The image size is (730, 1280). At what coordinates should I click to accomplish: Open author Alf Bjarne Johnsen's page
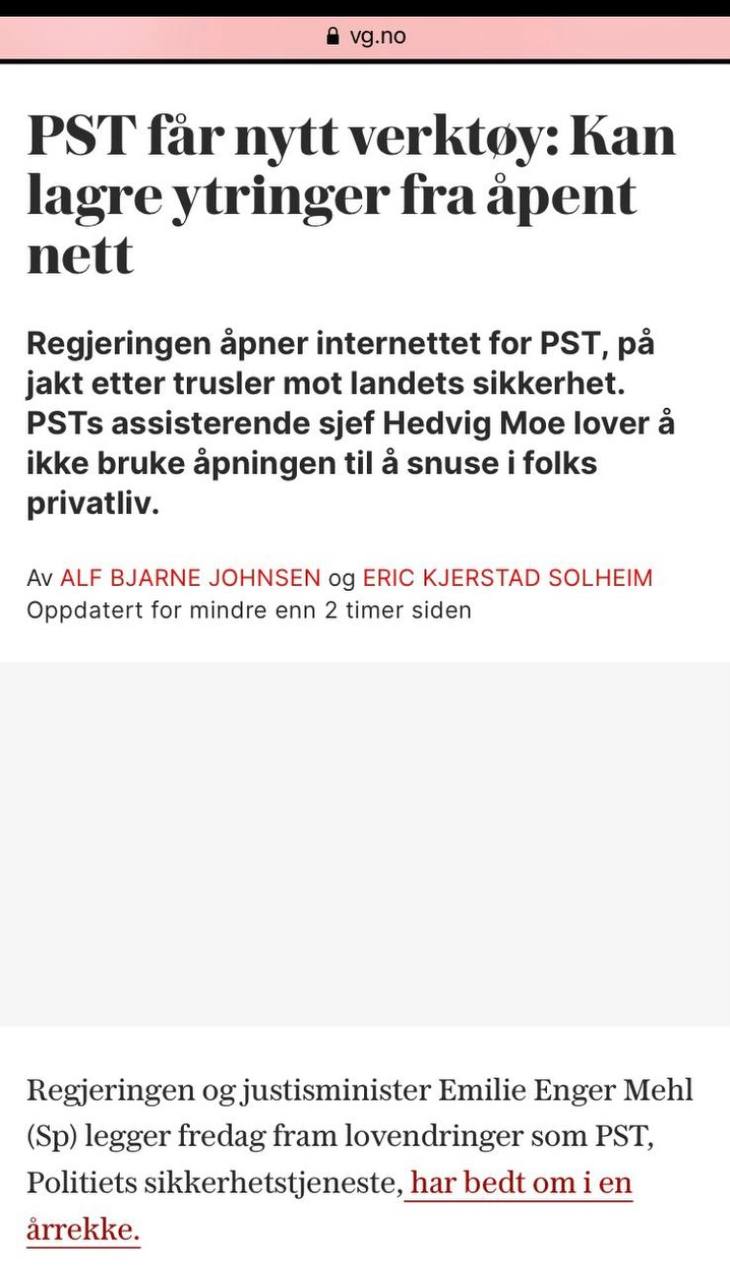pyautogui.click(x=191, y=578)
